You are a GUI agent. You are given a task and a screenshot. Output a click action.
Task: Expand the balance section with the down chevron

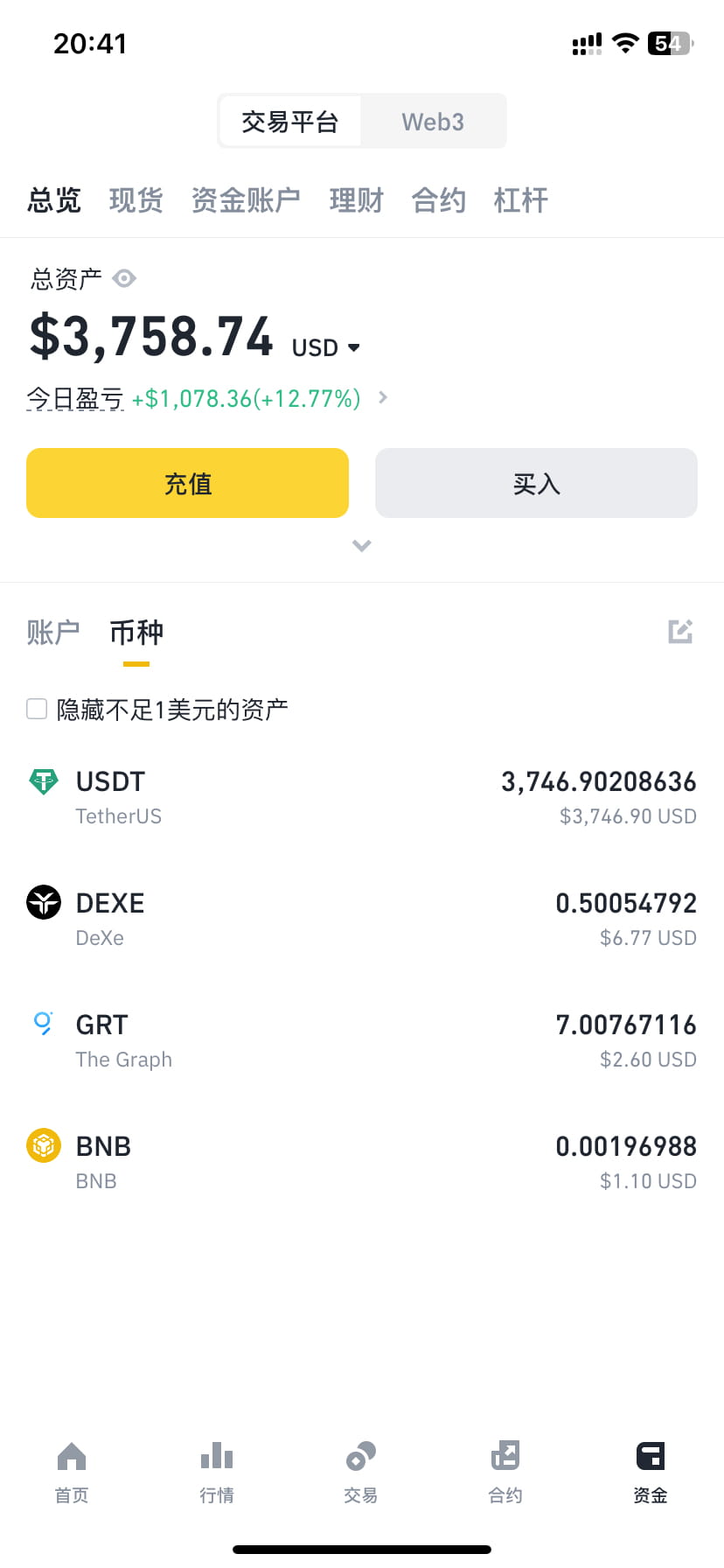pos(361,545)
